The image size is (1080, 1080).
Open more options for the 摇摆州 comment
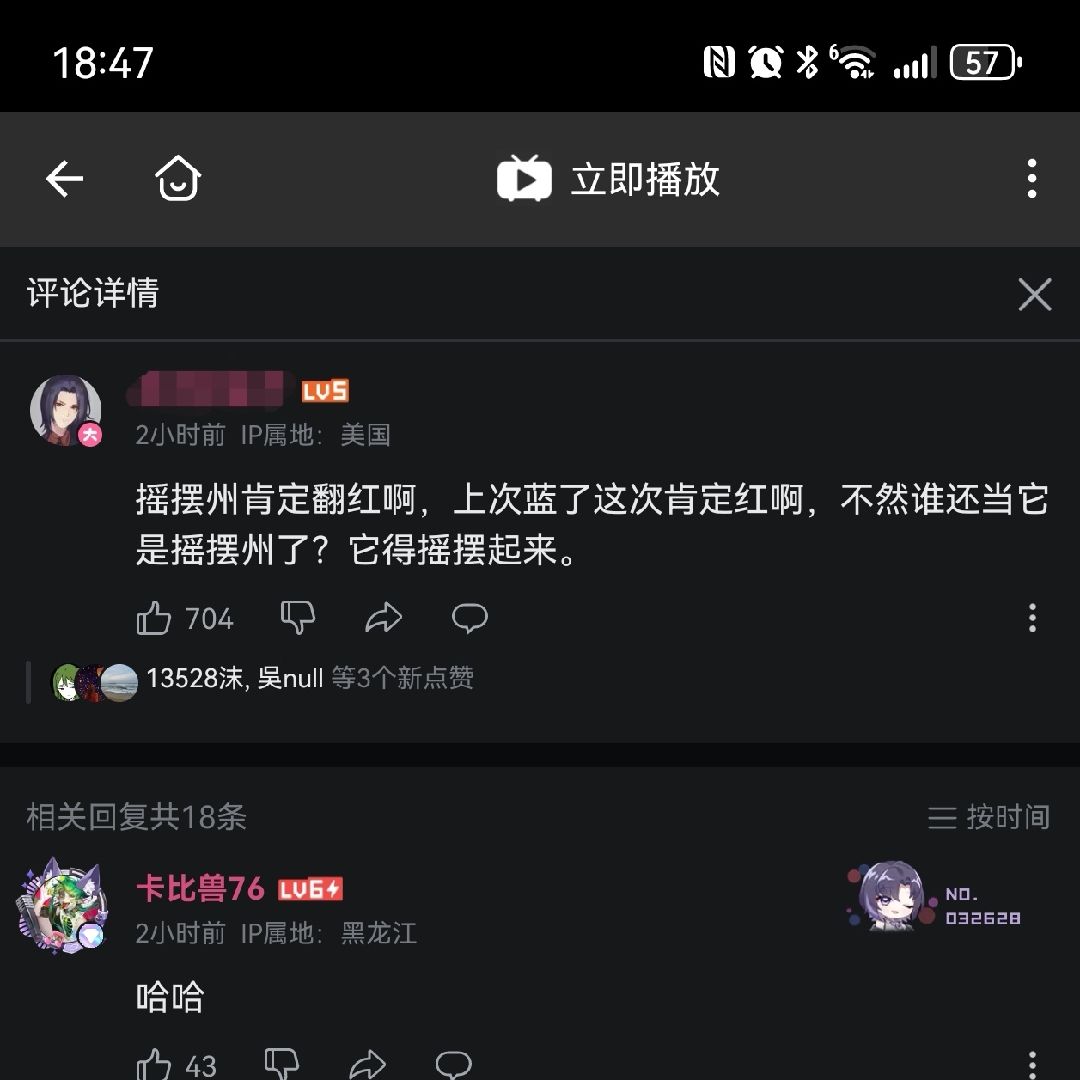tap(1032, 618)
